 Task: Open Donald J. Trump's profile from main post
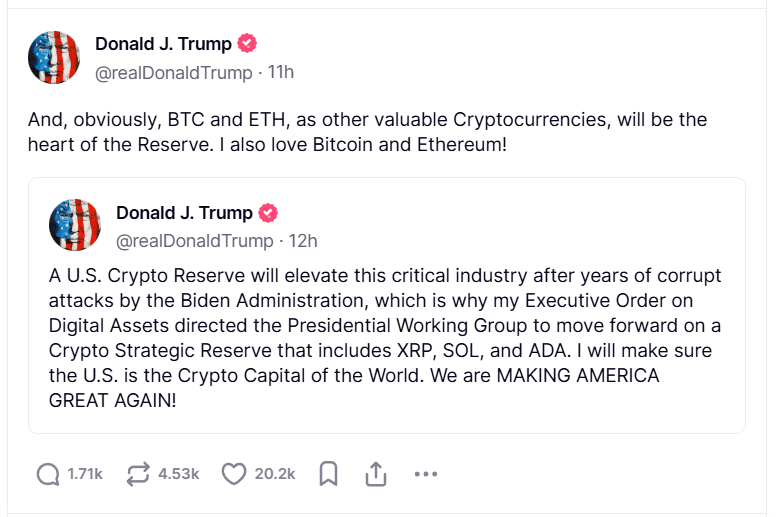point(163,43)
